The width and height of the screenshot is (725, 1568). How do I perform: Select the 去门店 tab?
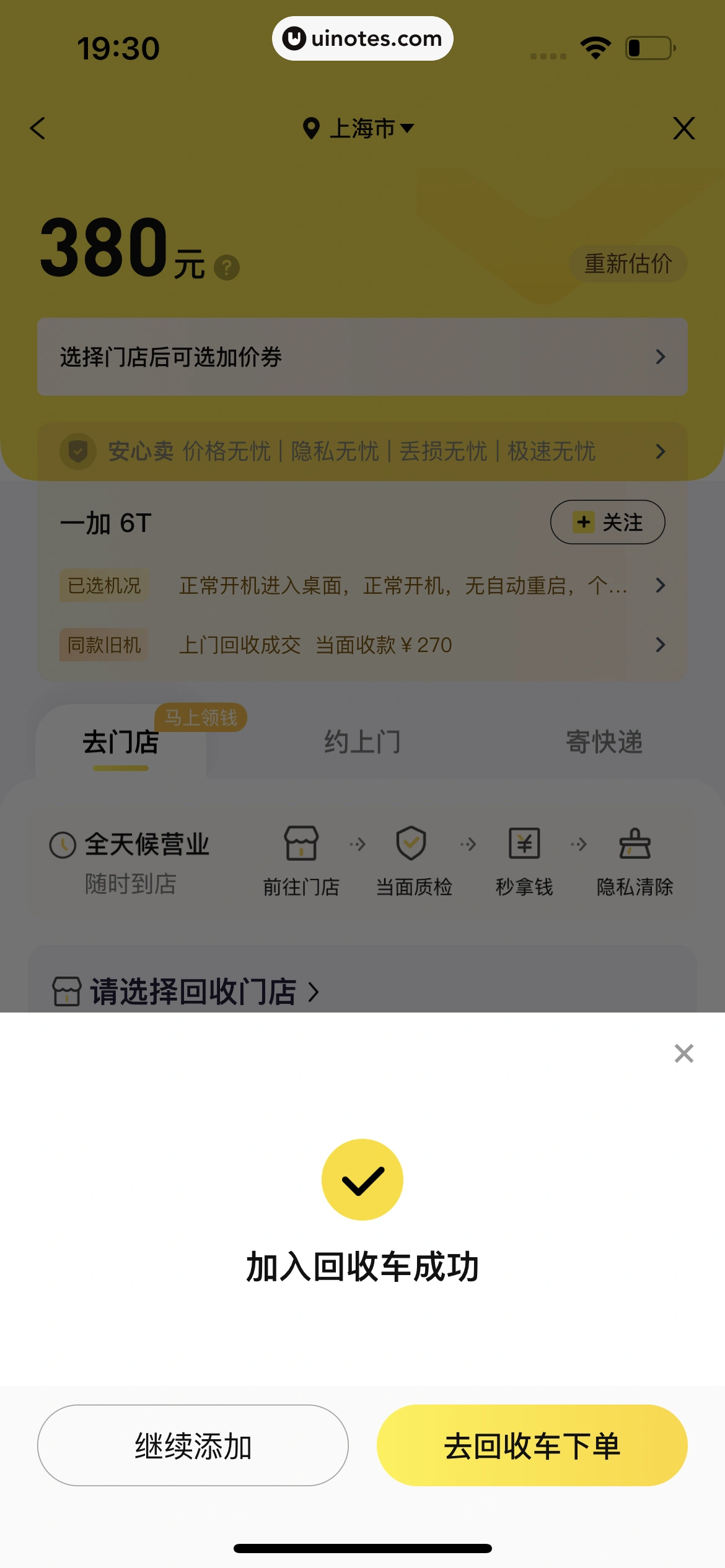click(121, 742)
